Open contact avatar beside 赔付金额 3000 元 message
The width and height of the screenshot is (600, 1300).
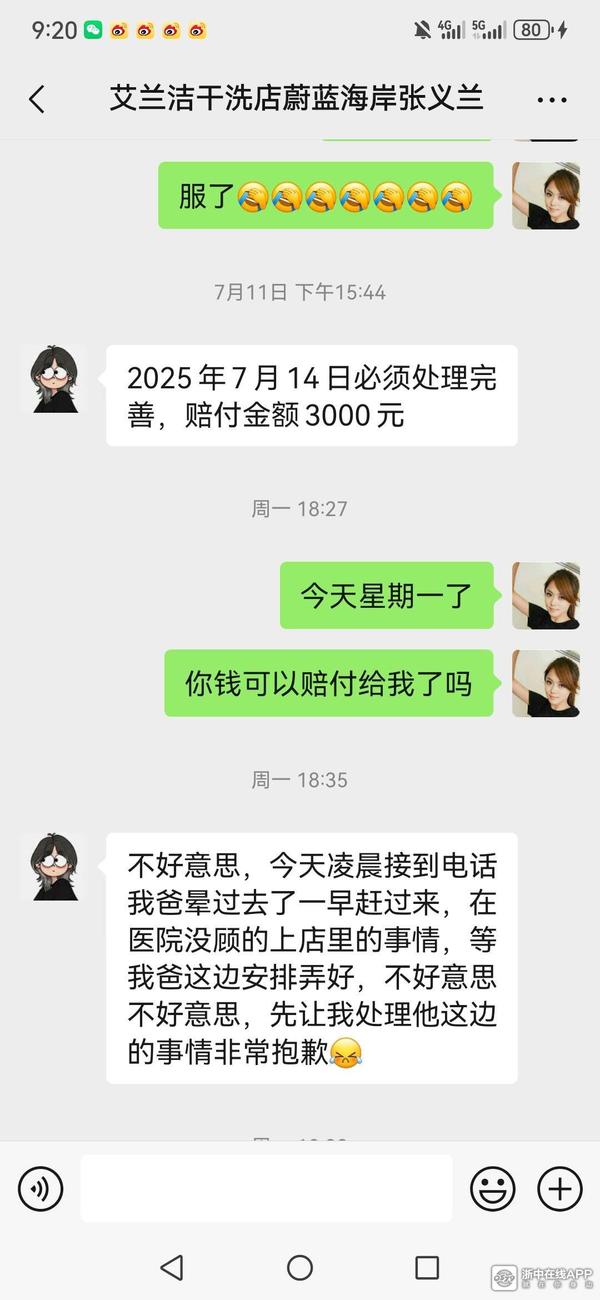coord(54,379)
